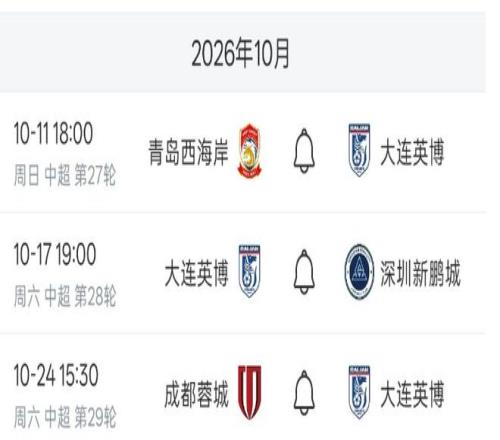Set reminder bell for 青岛西海岸 vs 大连英博

(x=304, y=151)
